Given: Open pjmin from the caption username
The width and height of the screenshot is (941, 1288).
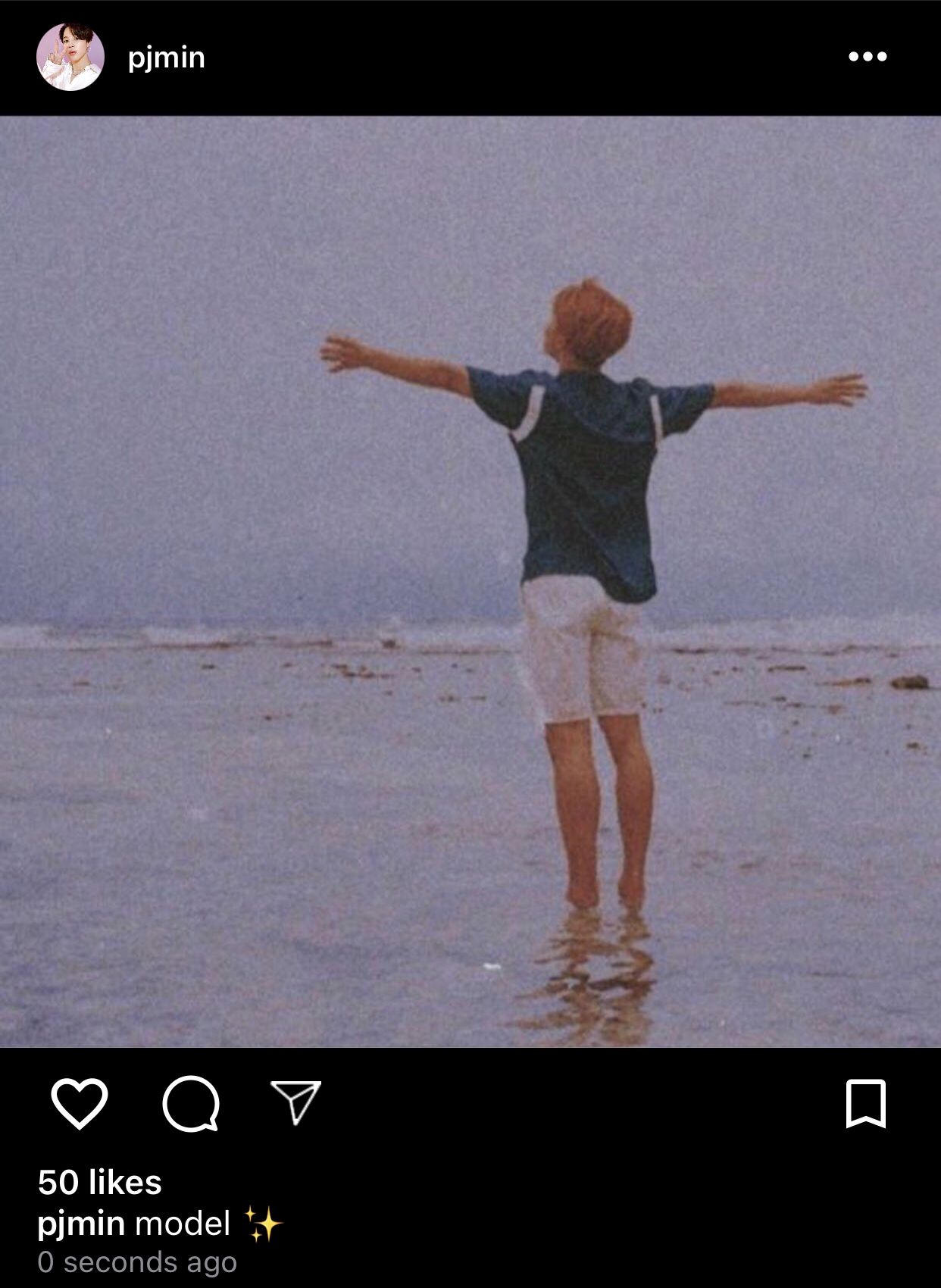Looking at the screenshot, I should (81, 1224).
